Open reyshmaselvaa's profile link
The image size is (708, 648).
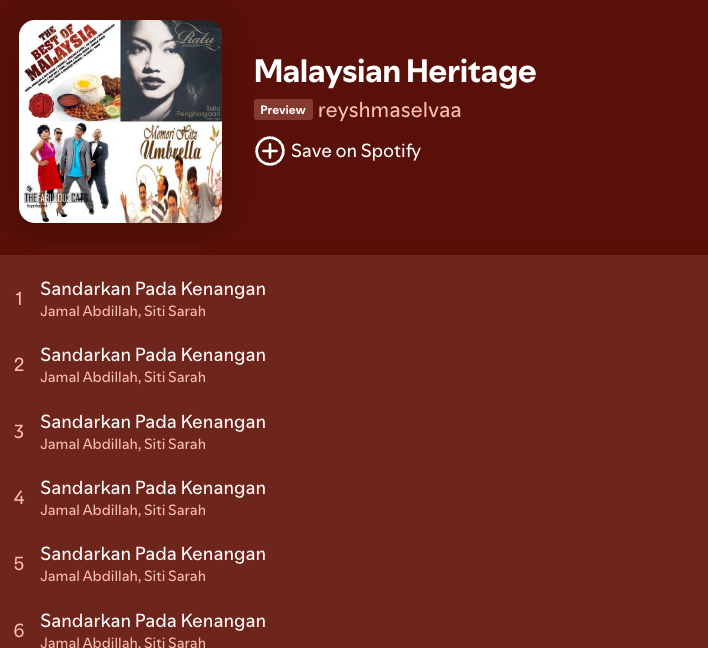(389, 110)
